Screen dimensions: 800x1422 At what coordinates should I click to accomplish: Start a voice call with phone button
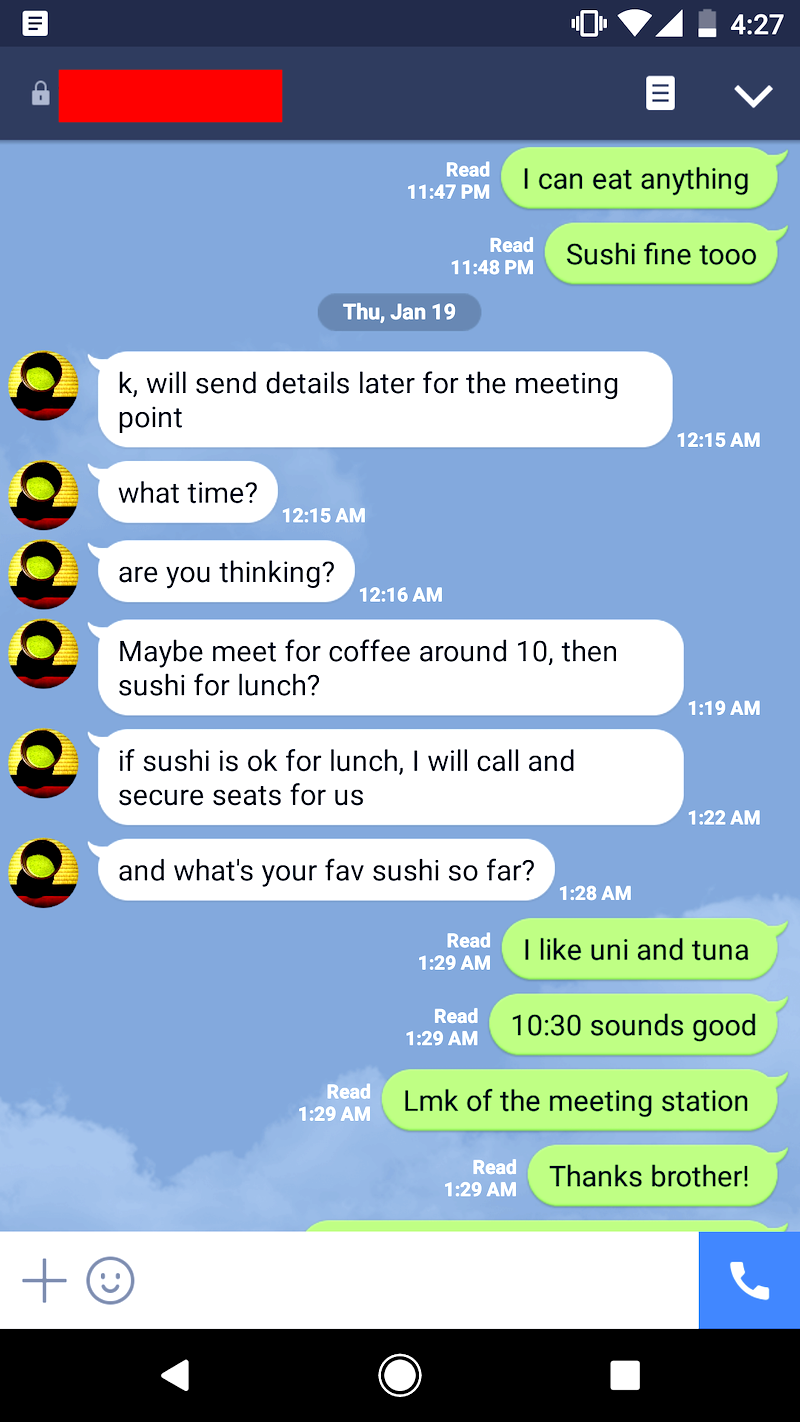tap(749, 1280)
